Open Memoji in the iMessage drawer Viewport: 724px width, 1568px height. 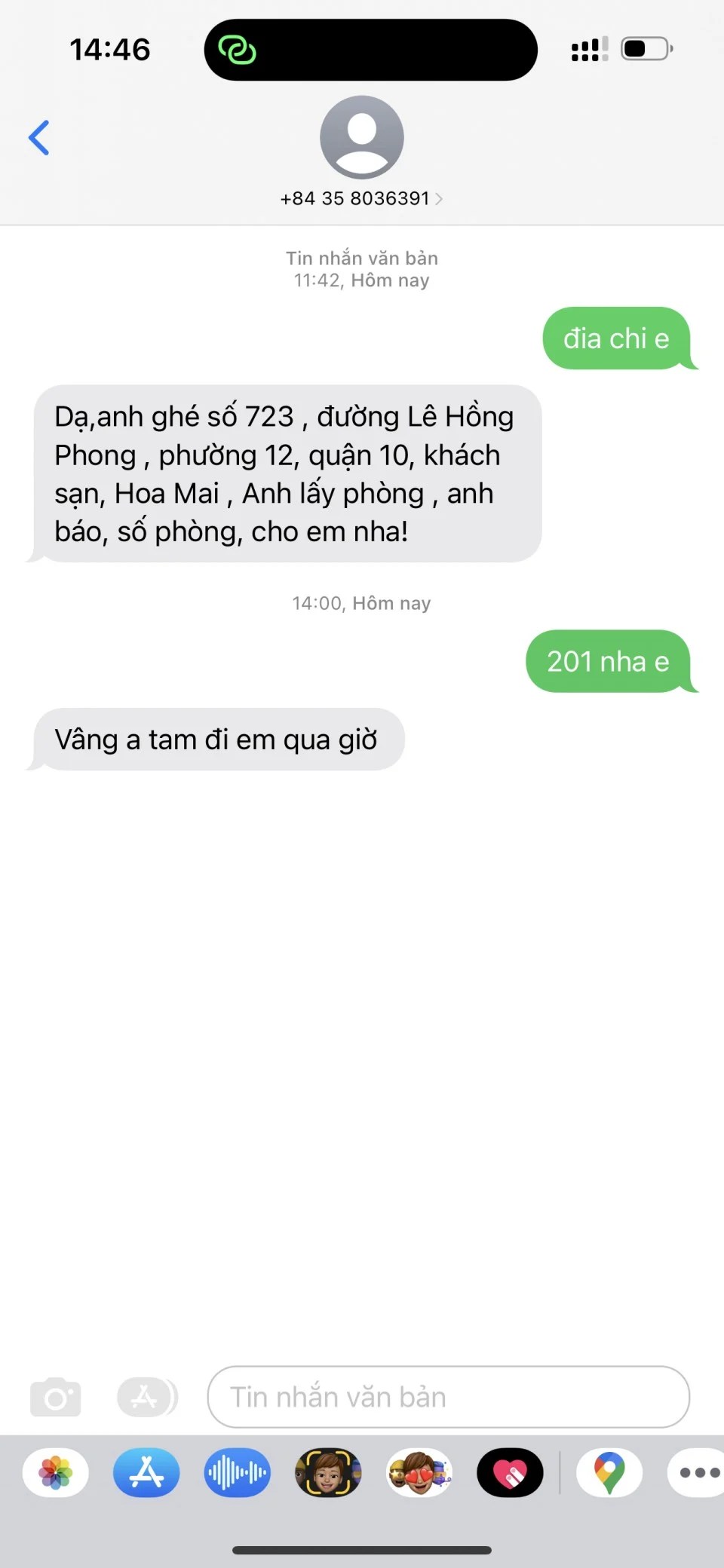328,1472
